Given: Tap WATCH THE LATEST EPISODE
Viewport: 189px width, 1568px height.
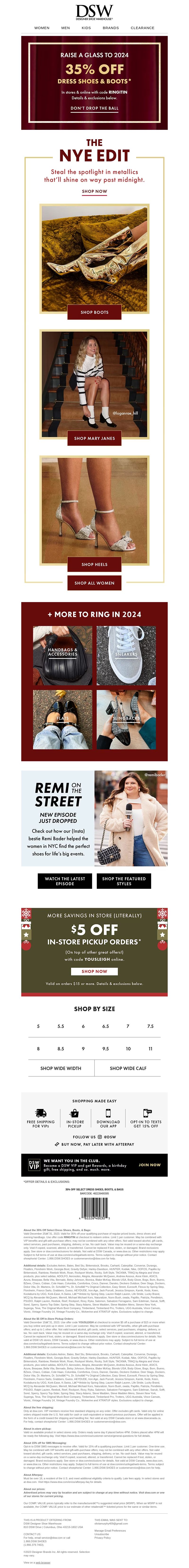Looking at the screenshot, I should (x=65, y=881).
